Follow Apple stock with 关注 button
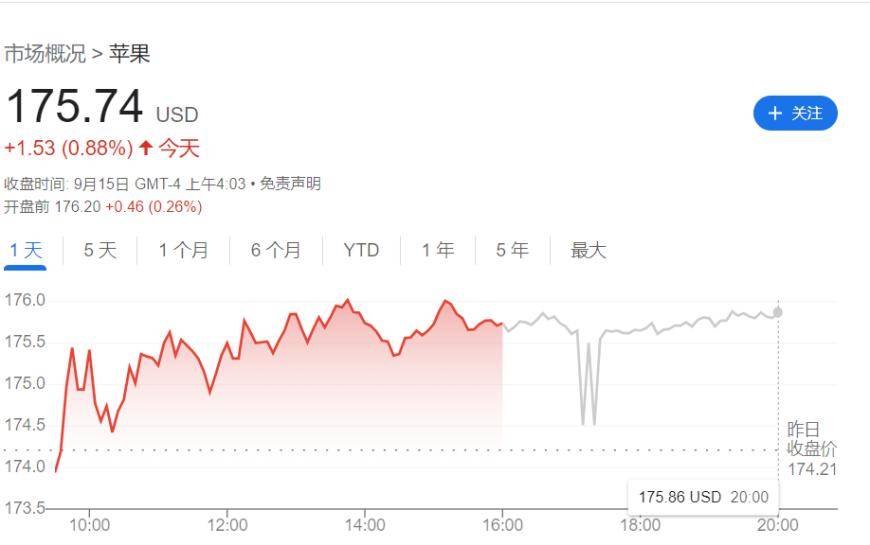 795,114
